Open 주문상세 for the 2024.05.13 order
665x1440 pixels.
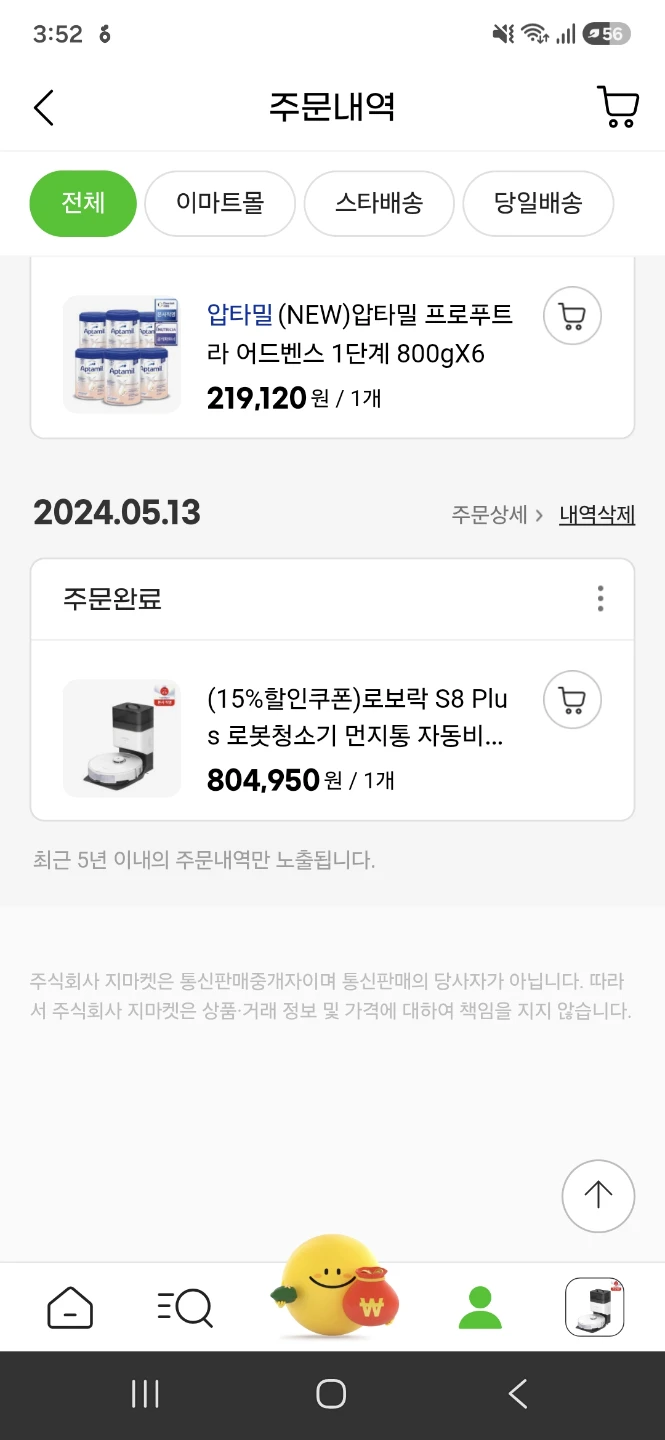[x=497, y=515]
